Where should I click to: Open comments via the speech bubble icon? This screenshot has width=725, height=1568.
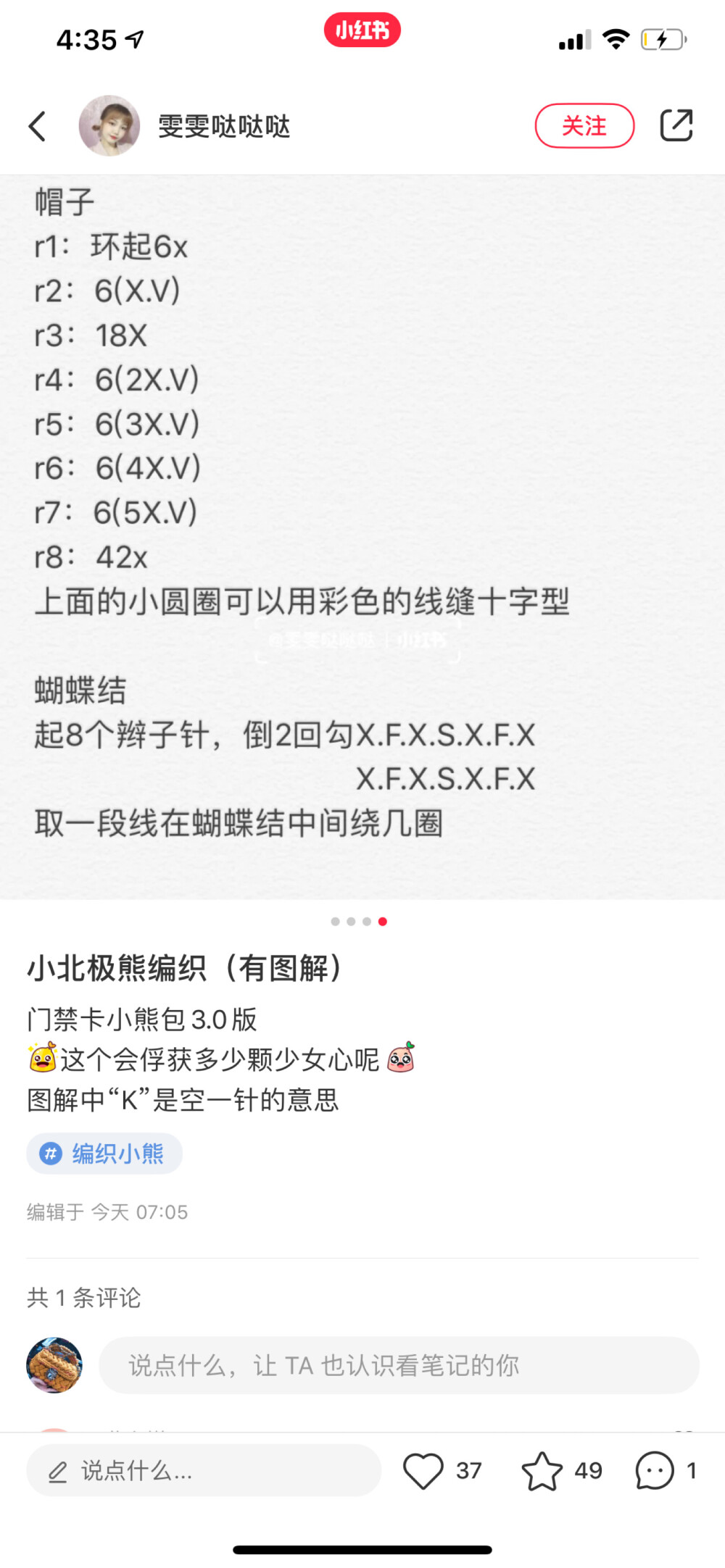pos(653,1469)
